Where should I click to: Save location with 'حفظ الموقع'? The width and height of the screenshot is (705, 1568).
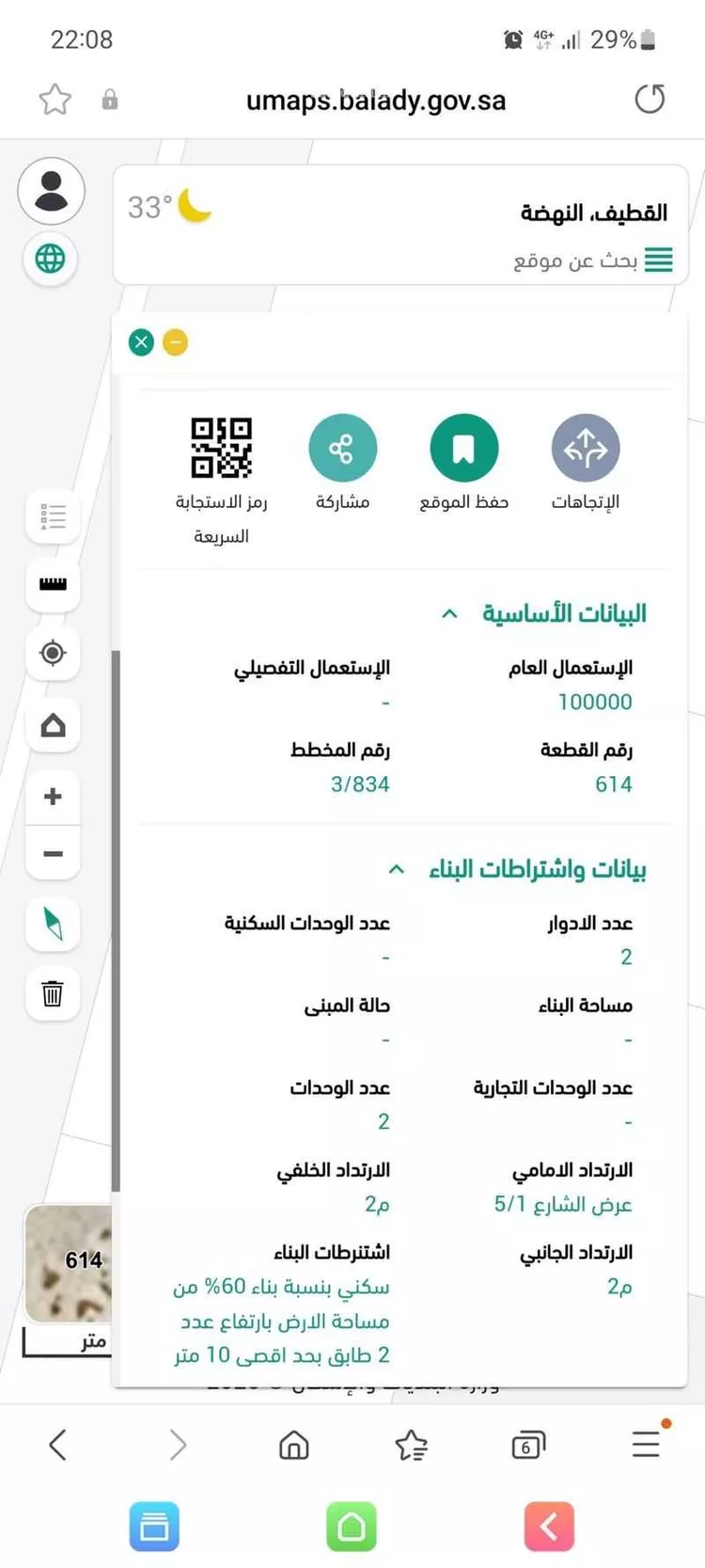tap(463, 449)
